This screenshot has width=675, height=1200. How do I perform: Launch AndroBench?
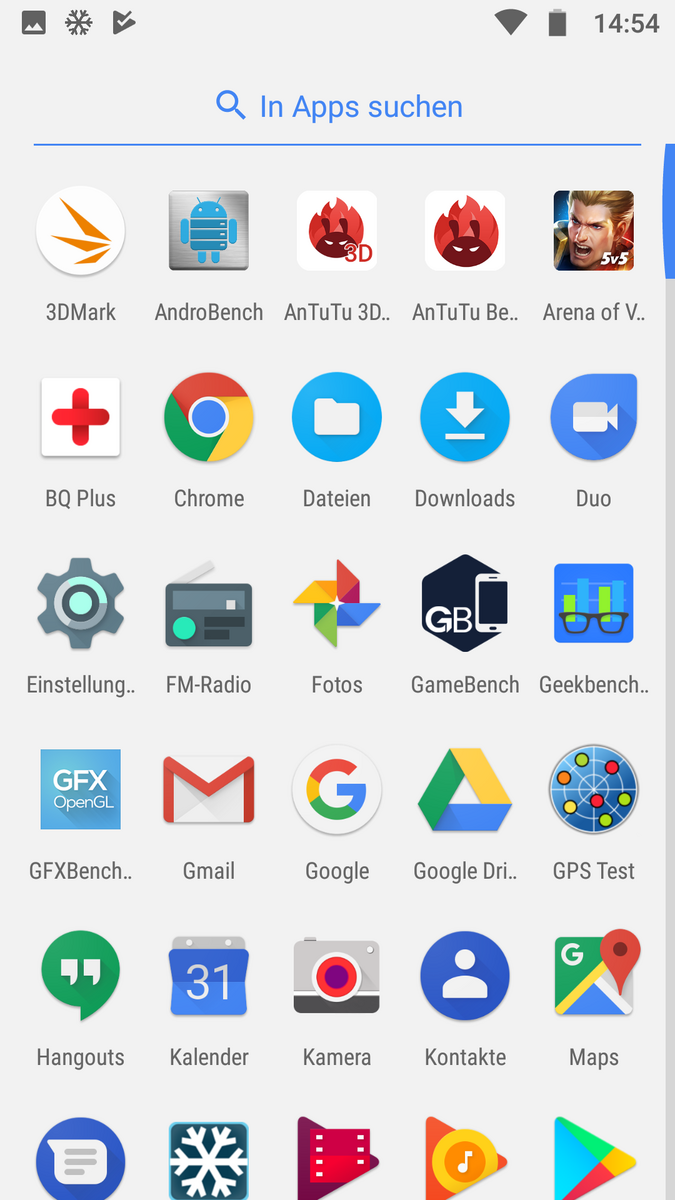pos(209,231)
